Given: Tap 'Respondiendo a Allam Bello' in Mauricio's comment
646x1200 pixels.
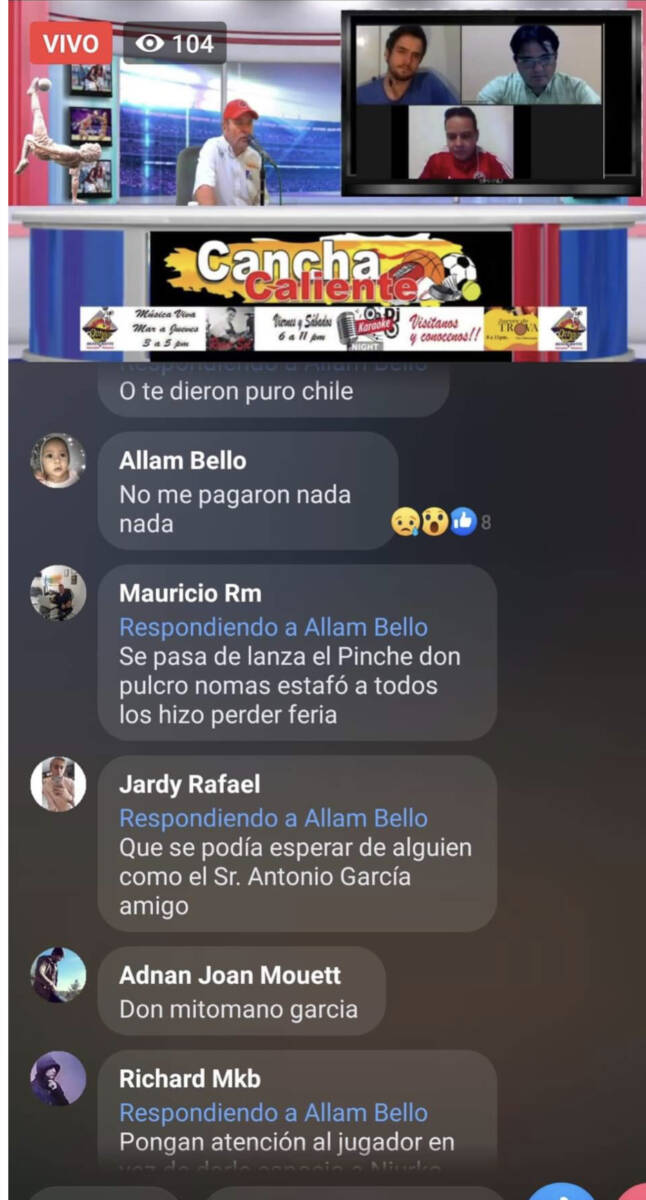Looking at the screenshot, I should coord(273,627).
